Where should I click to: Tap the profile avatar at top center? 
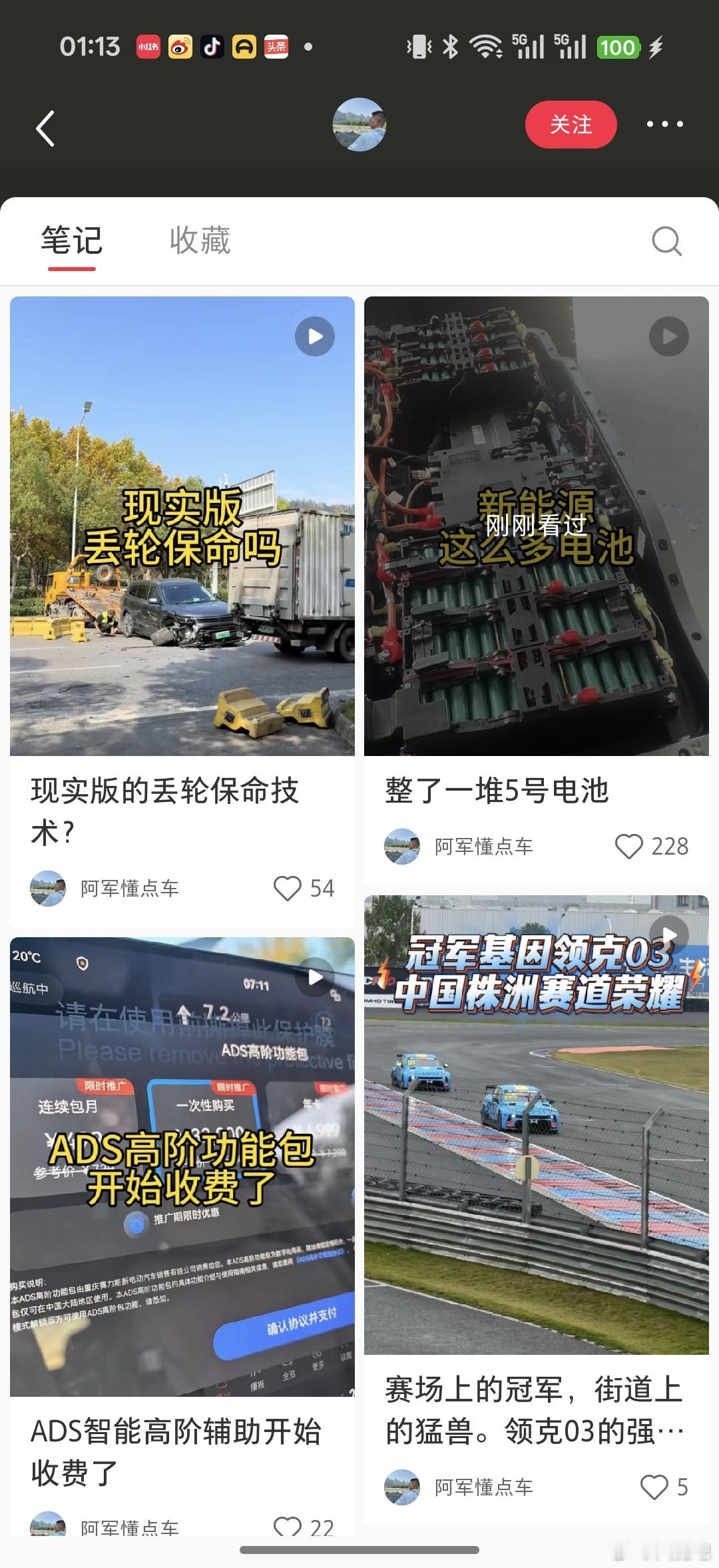[359, 125]
